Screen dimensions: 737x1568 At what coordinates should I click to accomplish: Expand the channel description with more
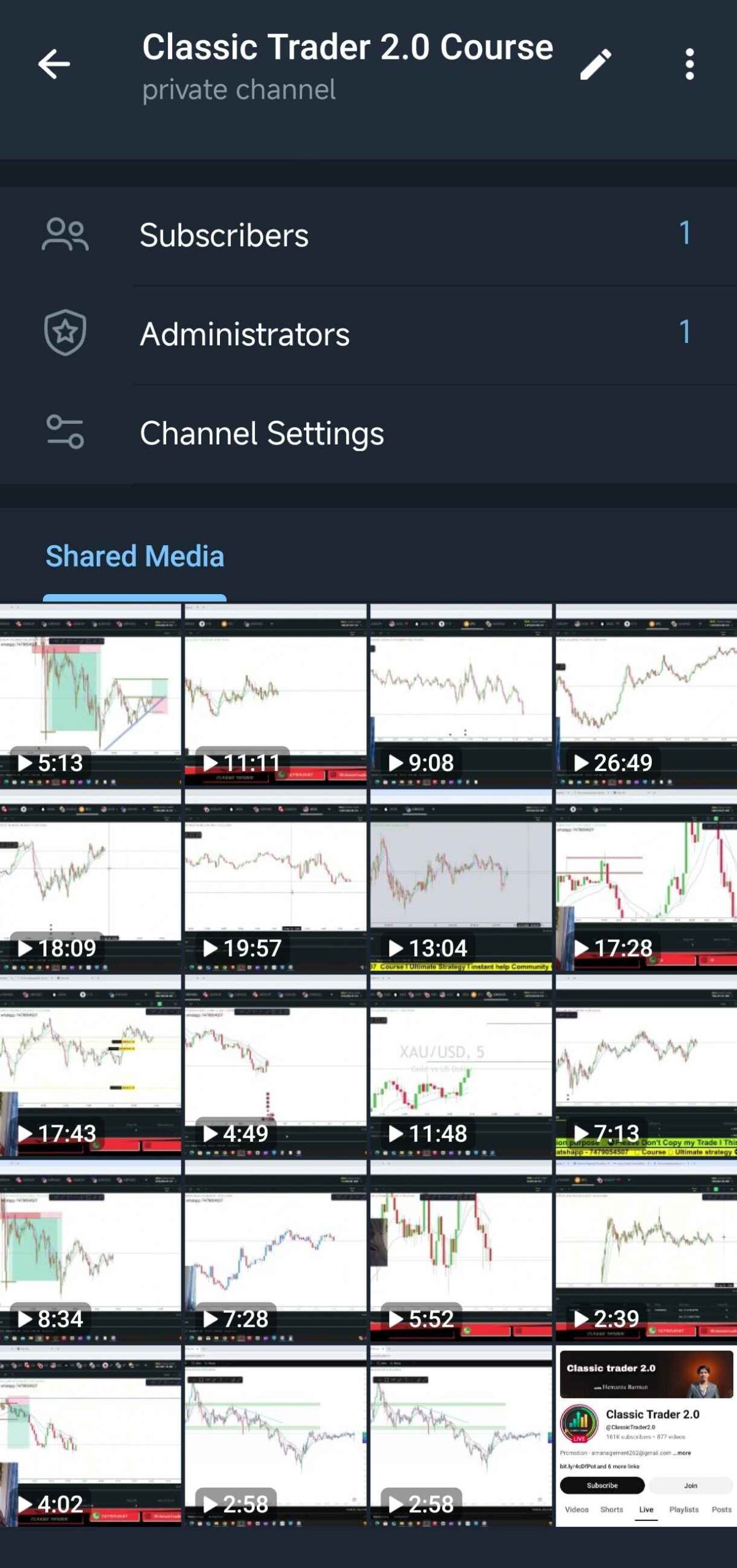[684, 1453]
